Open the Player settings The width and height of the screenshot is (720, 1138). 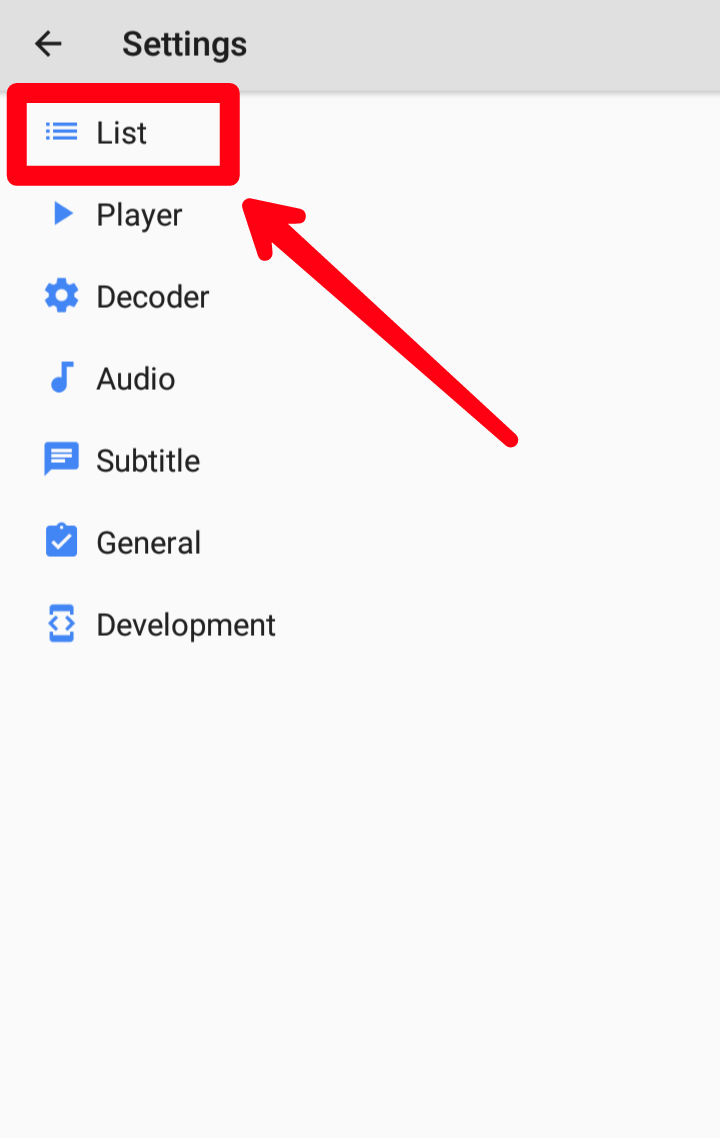139,215
